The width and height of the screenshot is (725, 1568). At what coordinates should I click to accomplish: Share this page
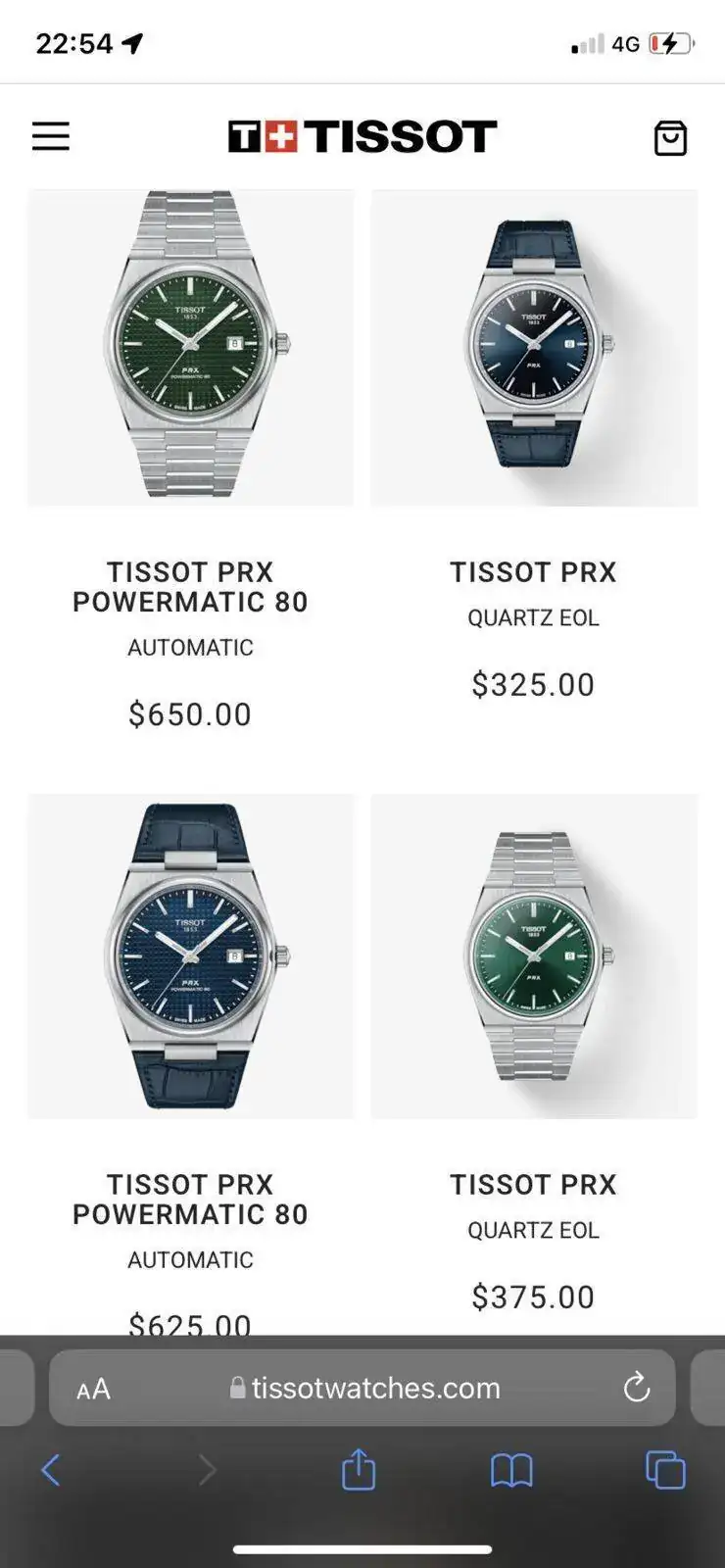coord(359,1470)
